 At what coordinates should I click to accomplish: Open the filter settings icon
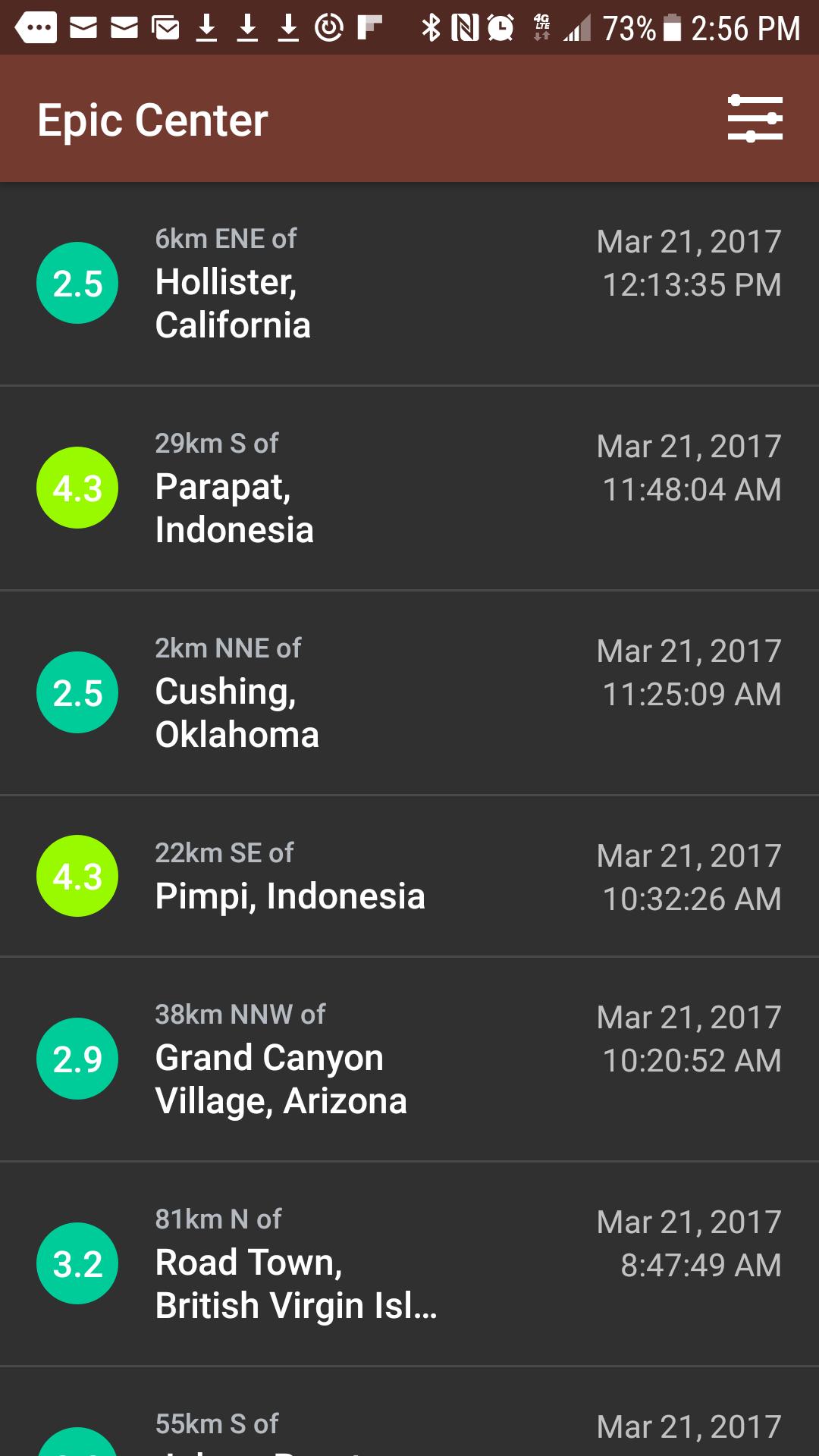pyautogui.click(x=755, y=119)
